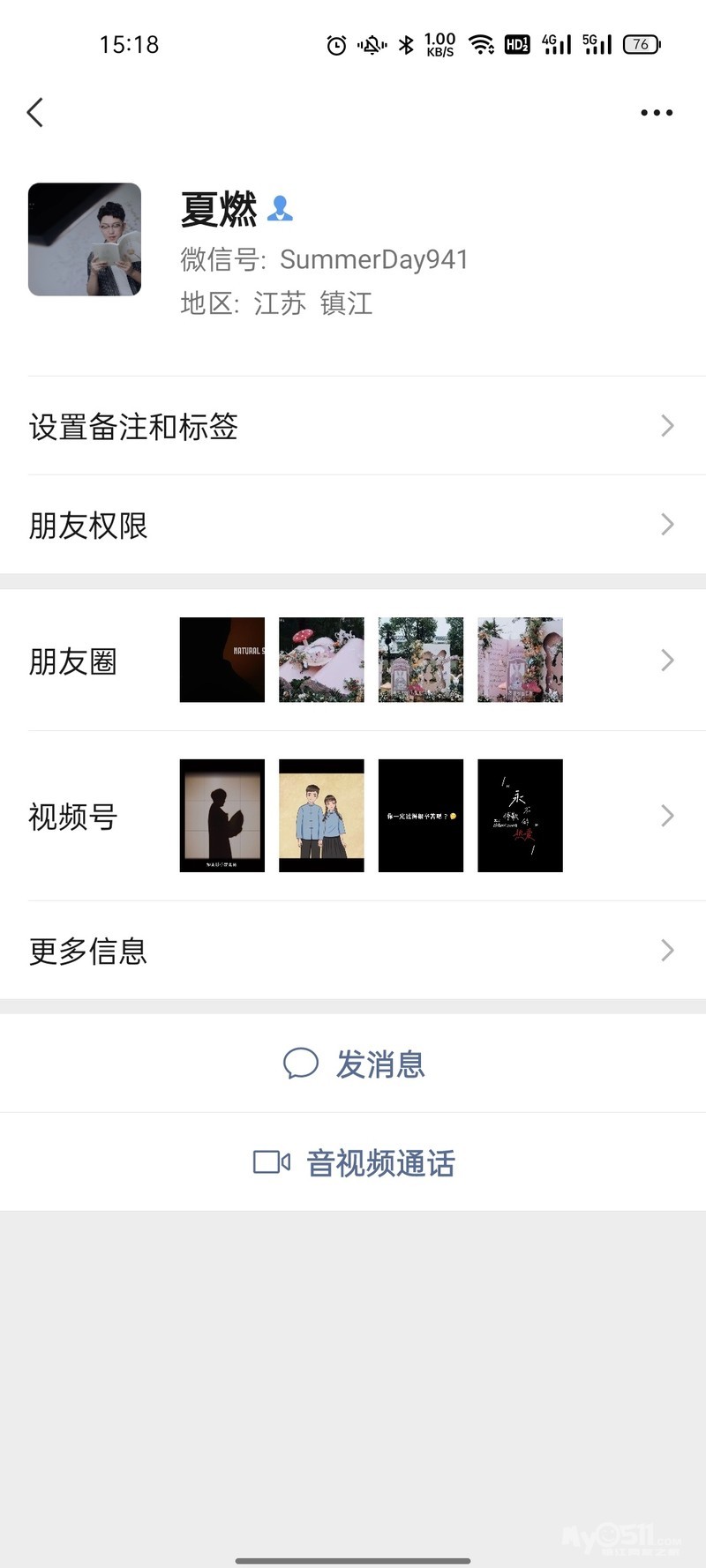Open the three-dot more options menu
This screenshot has height=1568, width=706.
pos(657,113)
